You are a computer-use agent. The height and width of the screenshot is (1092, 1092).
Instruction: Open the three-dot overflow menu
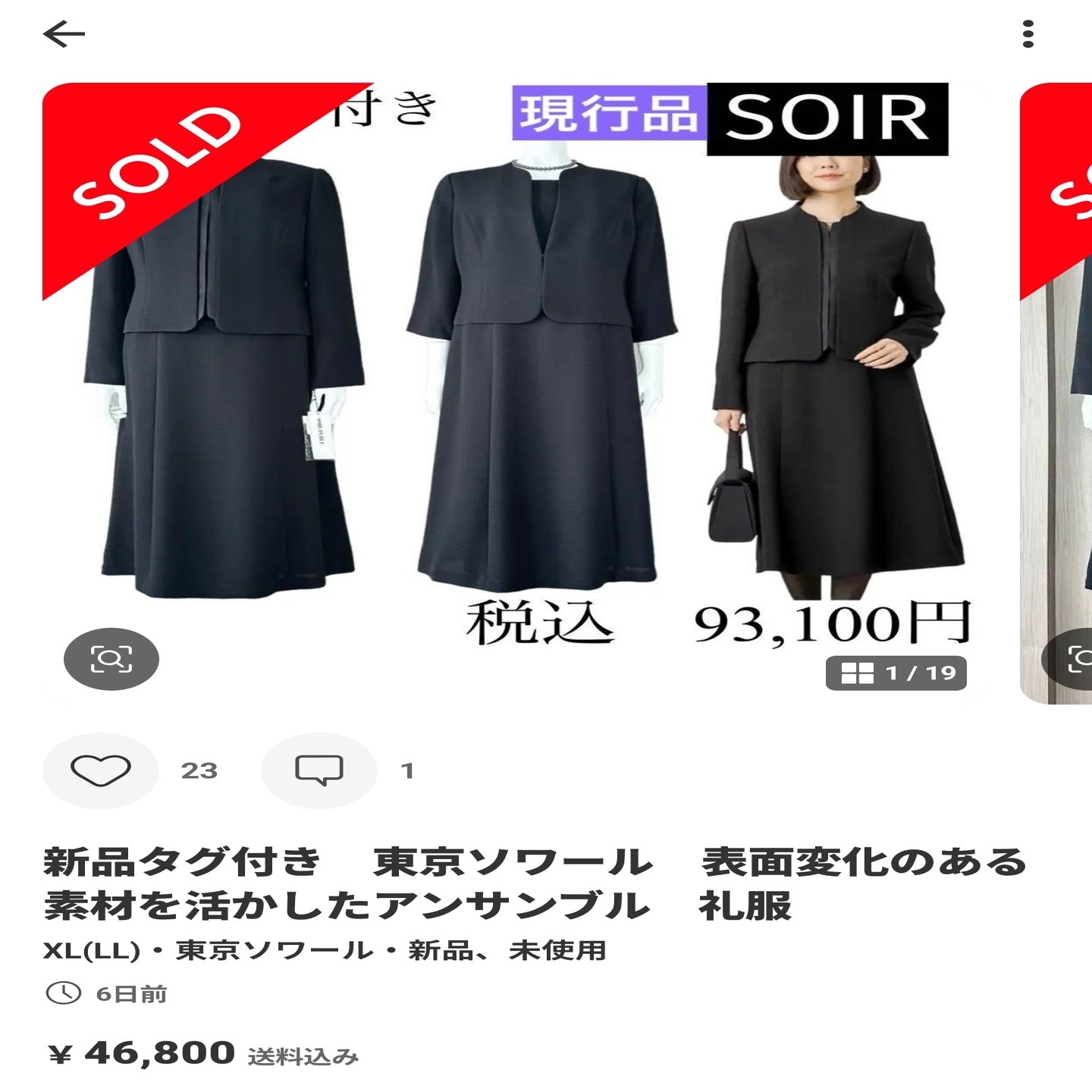[1028, 34]
